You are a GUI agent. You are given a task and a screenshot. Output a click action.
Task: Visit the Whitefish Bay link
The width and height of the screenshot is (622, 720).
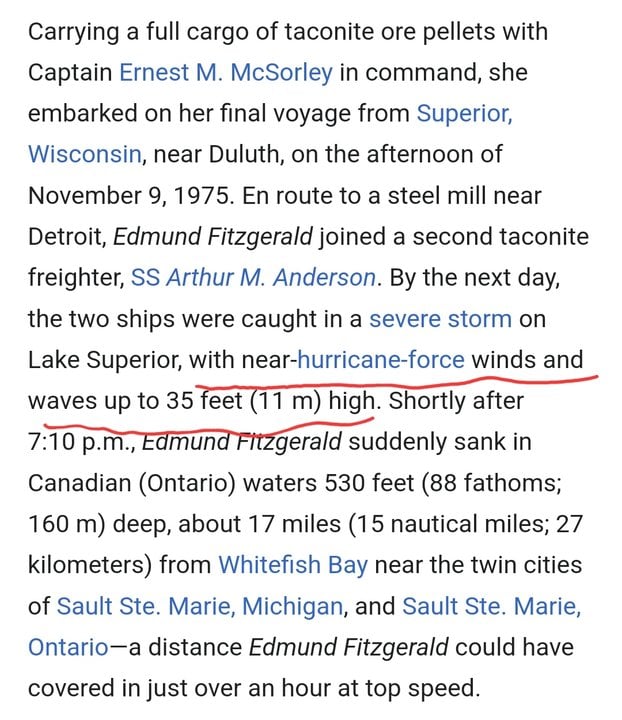293,564
